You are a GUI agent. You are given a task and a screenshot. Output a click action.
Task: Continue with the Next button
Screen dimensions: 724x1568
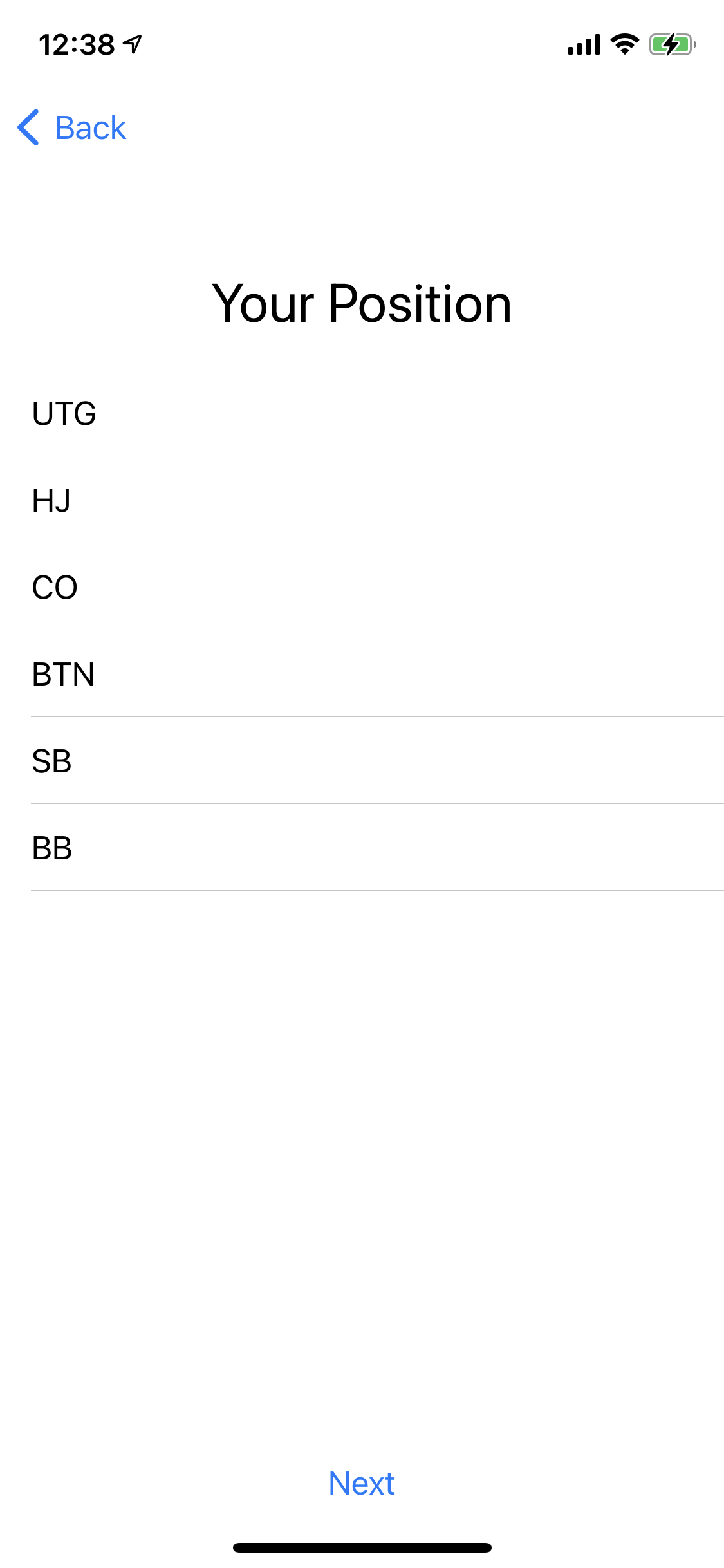[362, 1483]
